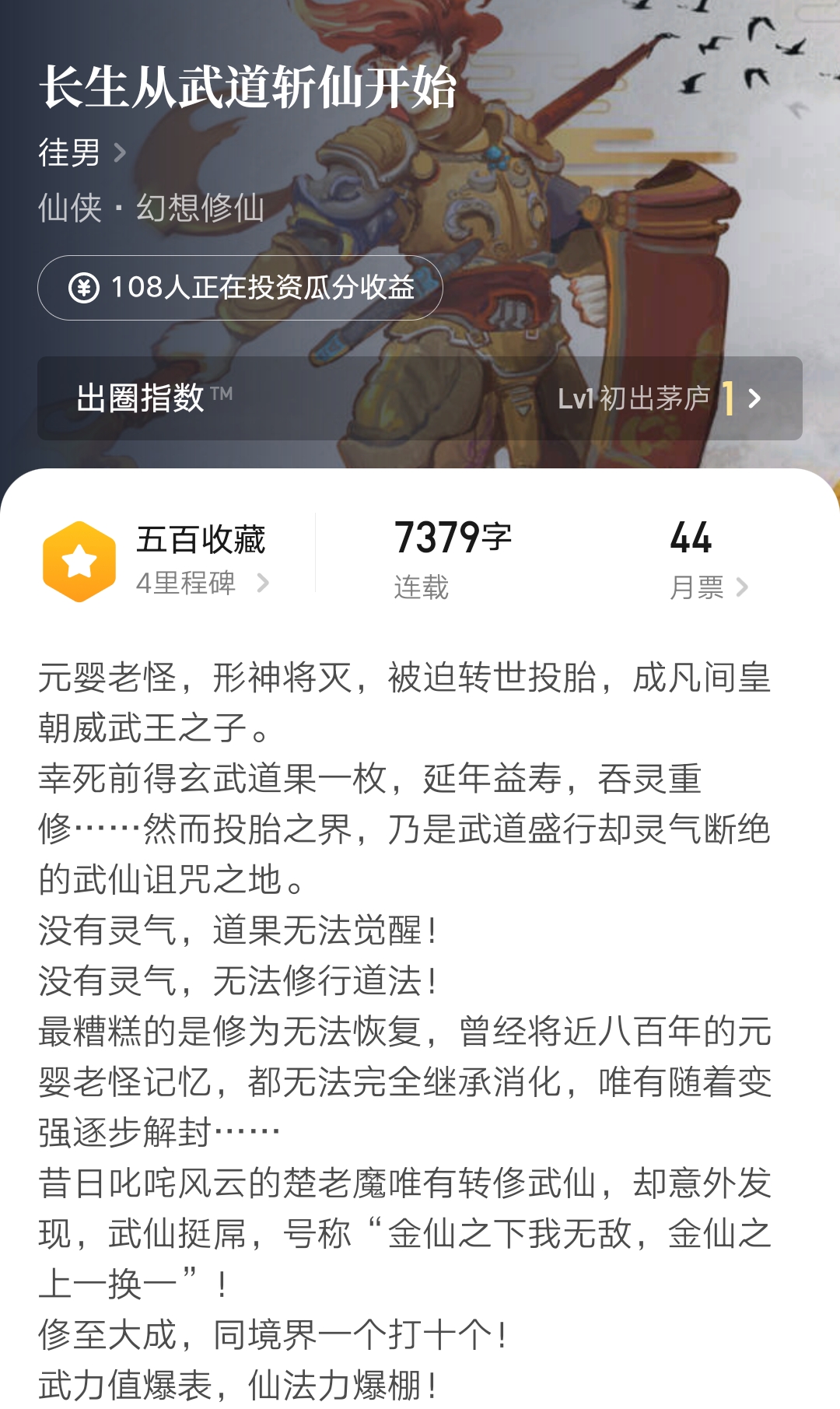Open the 仙侠 · 幻想修仙 category

[152, 209]
